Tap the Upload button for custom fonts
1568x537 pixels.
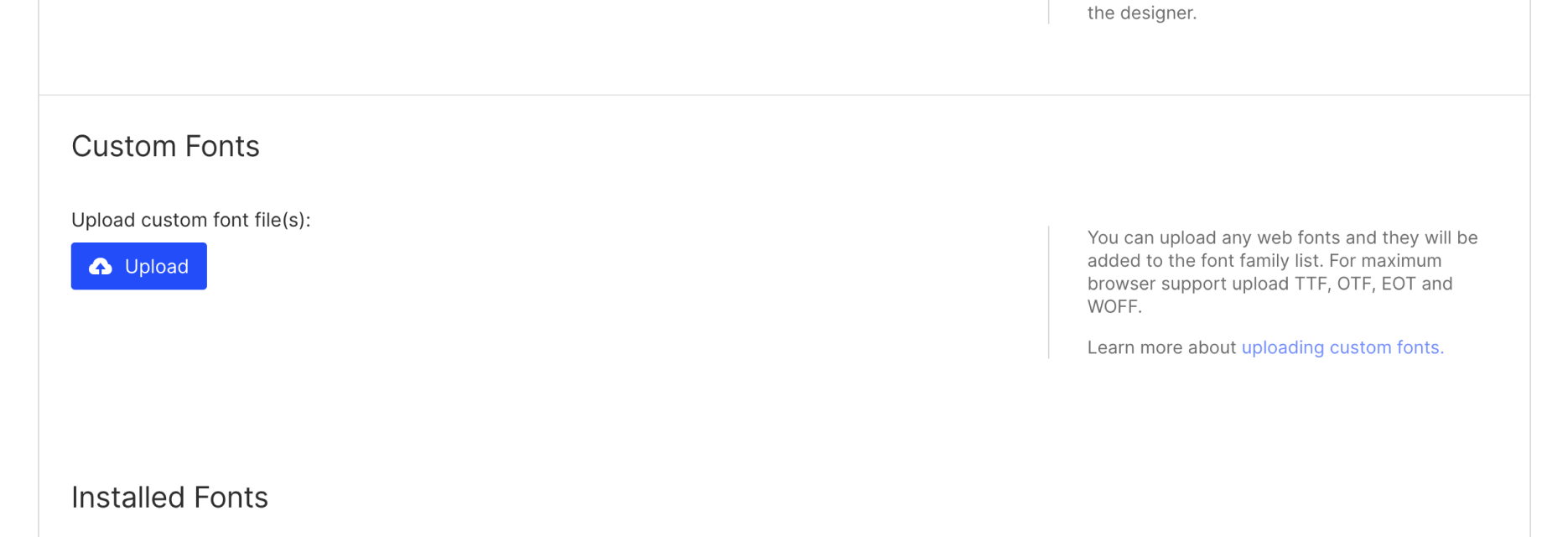click(139, 266)
